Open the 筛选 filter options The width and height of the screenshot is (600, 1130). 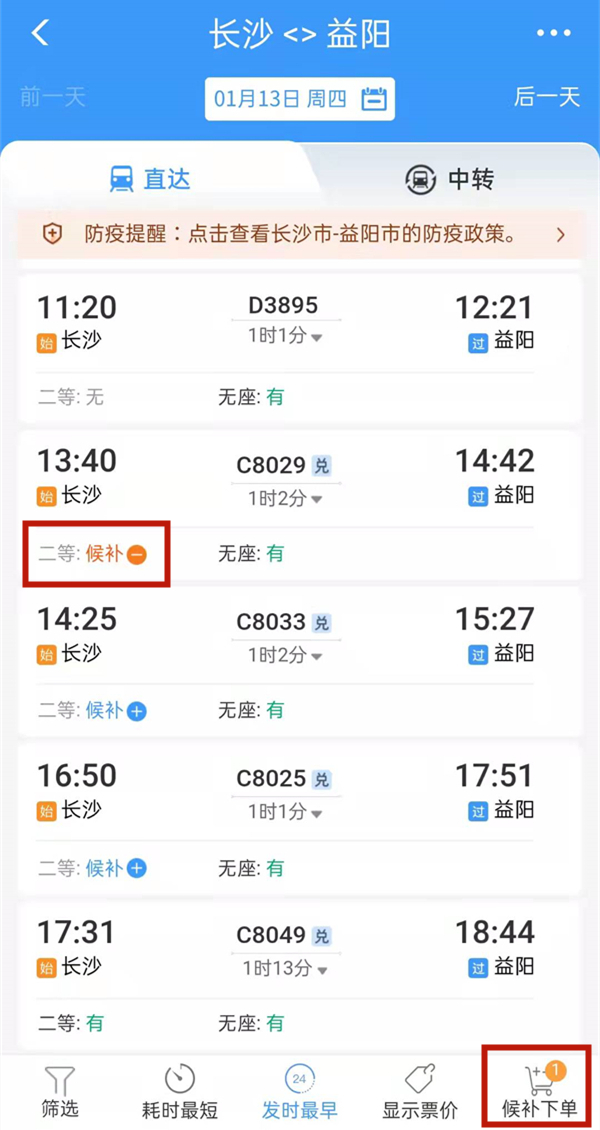(60, 1091)
